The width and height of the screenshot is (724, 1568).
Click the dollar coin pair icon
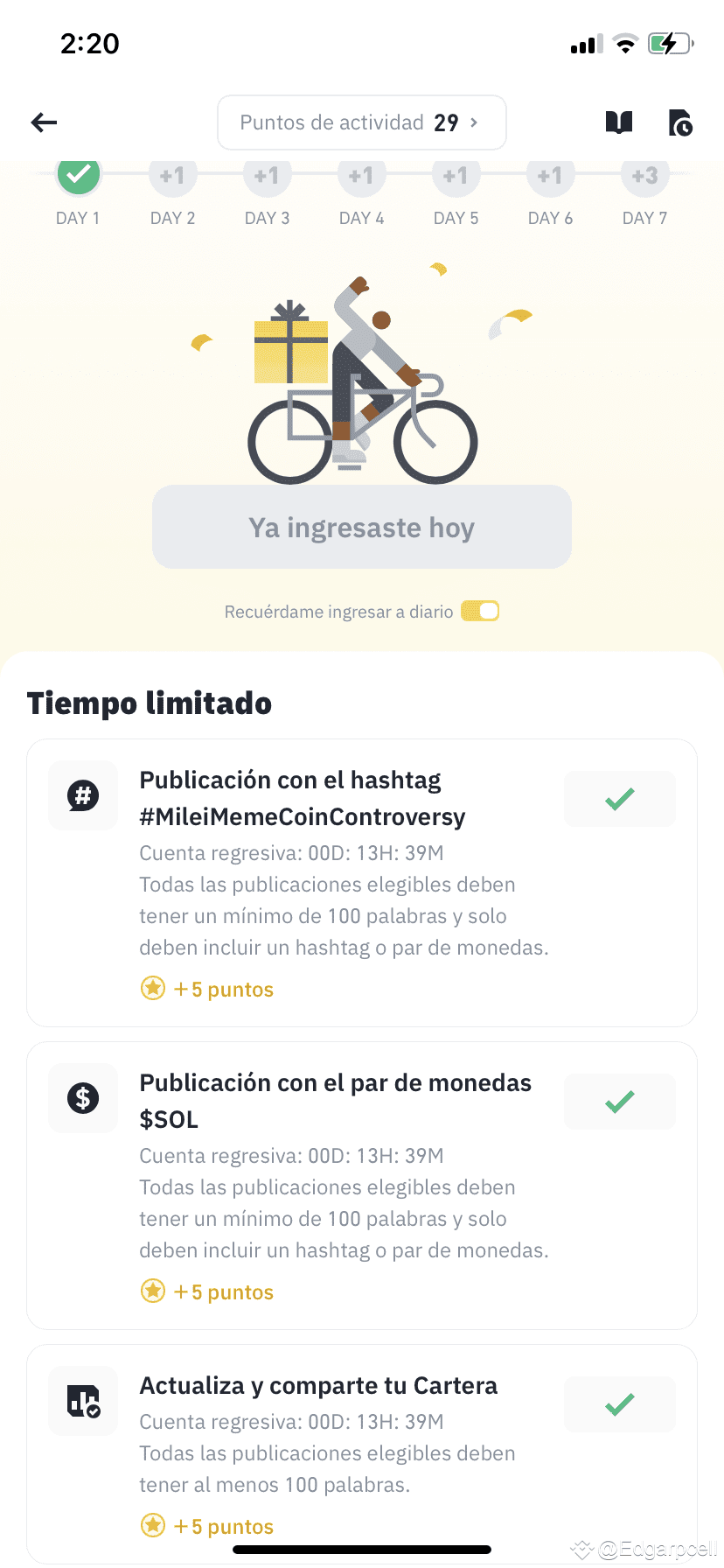click(x=82, y=1098)
